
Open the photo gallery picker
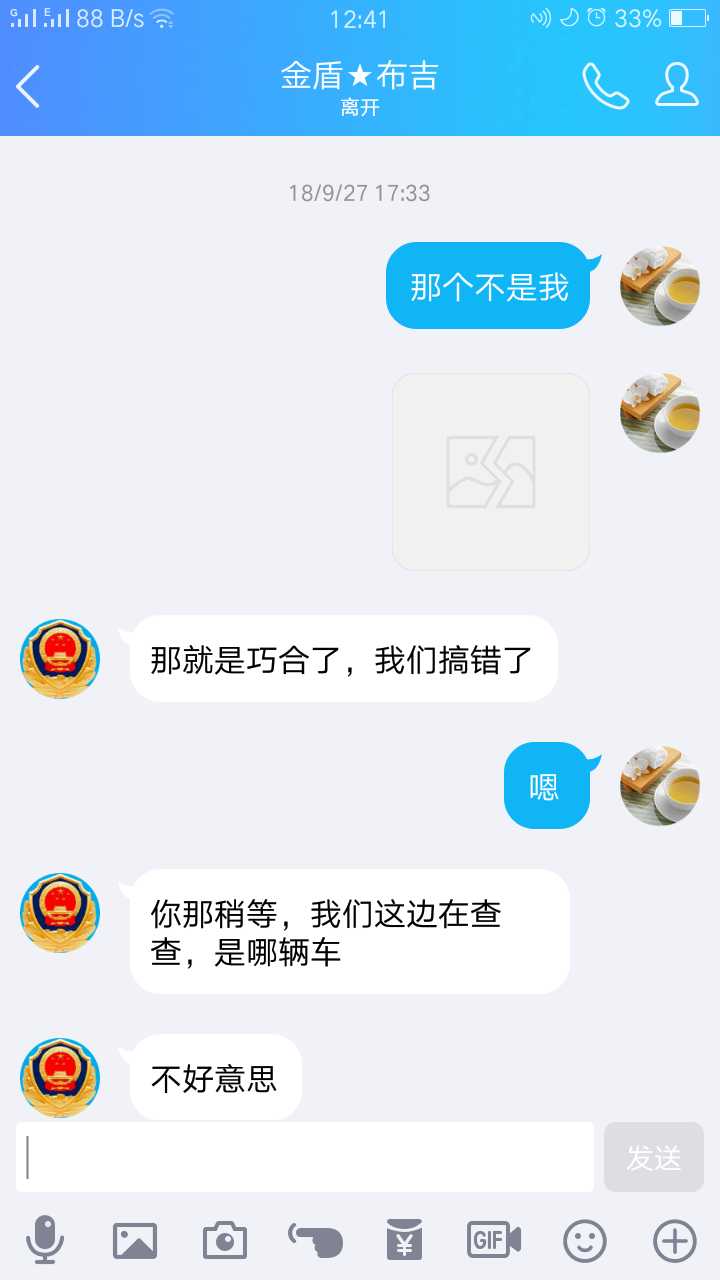135,1241
